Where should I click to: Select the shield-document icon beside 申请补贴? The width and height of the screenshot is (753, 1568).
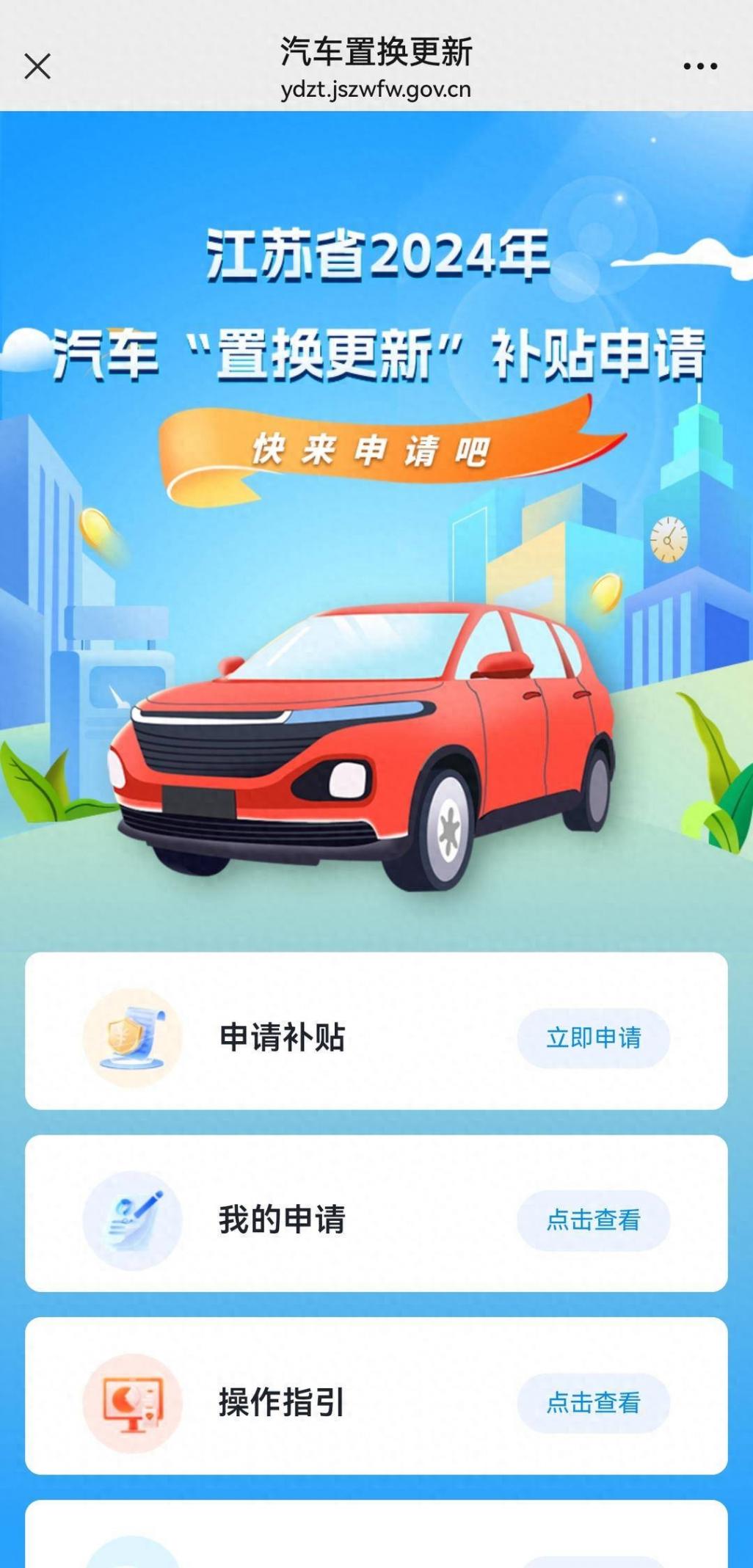point(132,1037)
